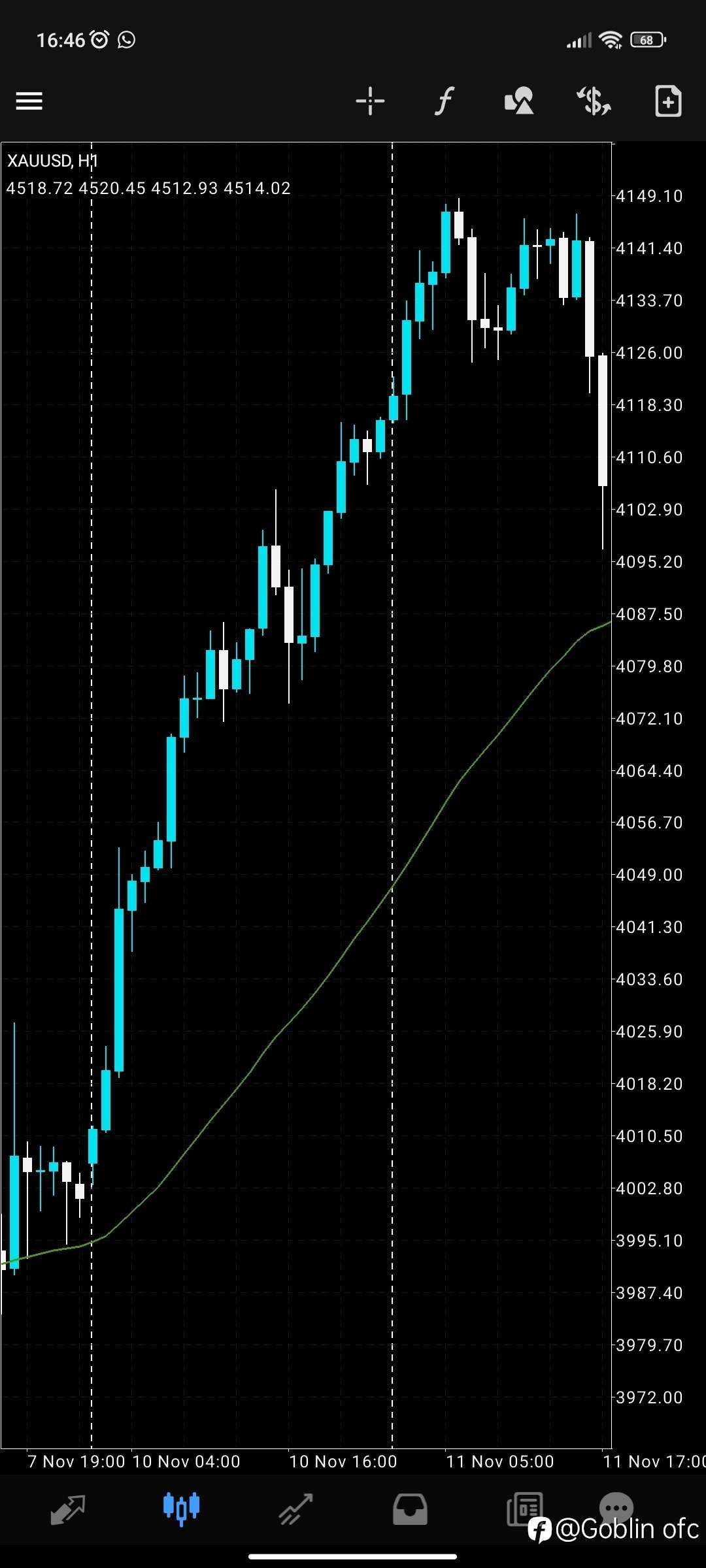Screen dimensions: 706x1568
Task: Open the indicators list (f icon)
Action: click(444, 101)
